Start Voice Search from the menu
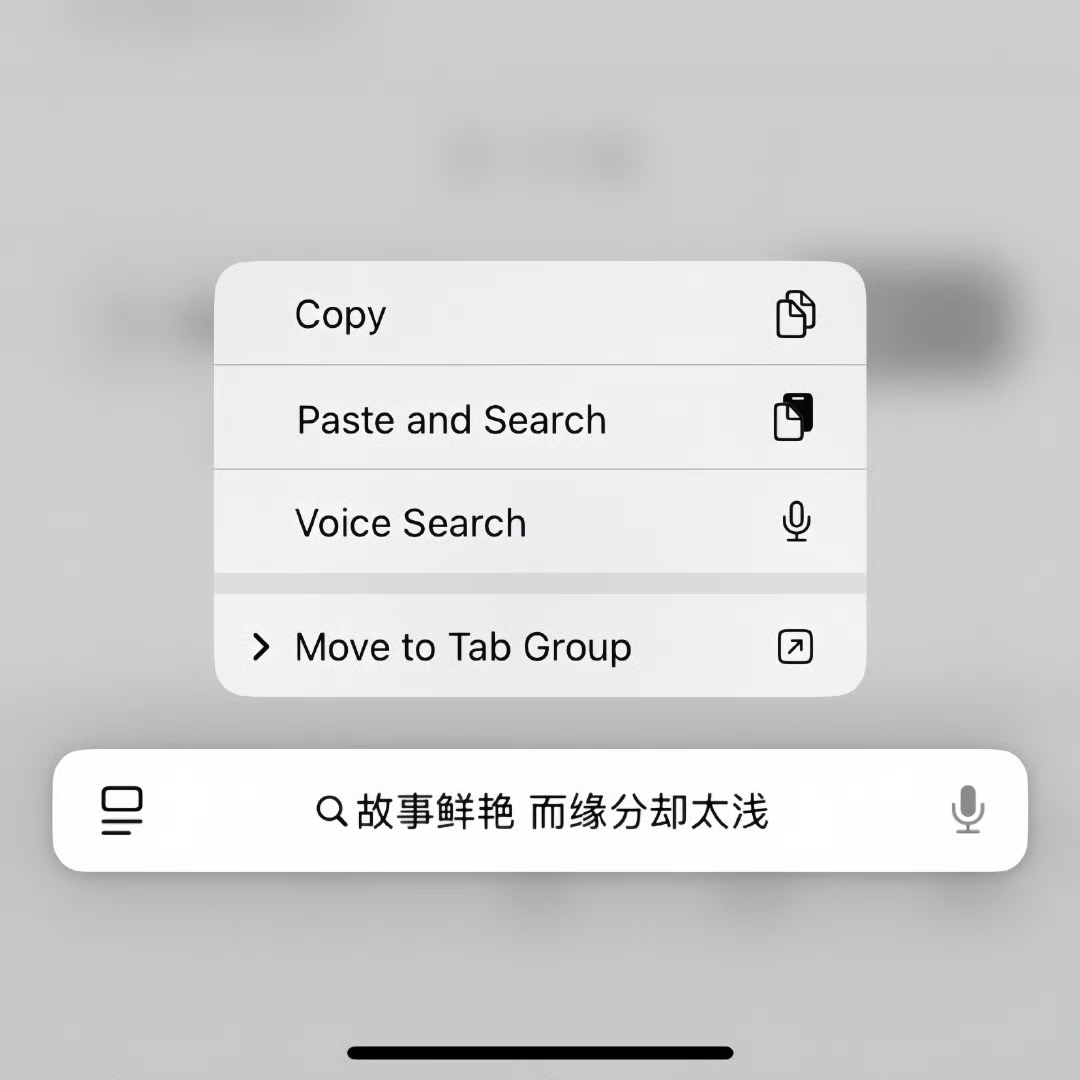 540,522
